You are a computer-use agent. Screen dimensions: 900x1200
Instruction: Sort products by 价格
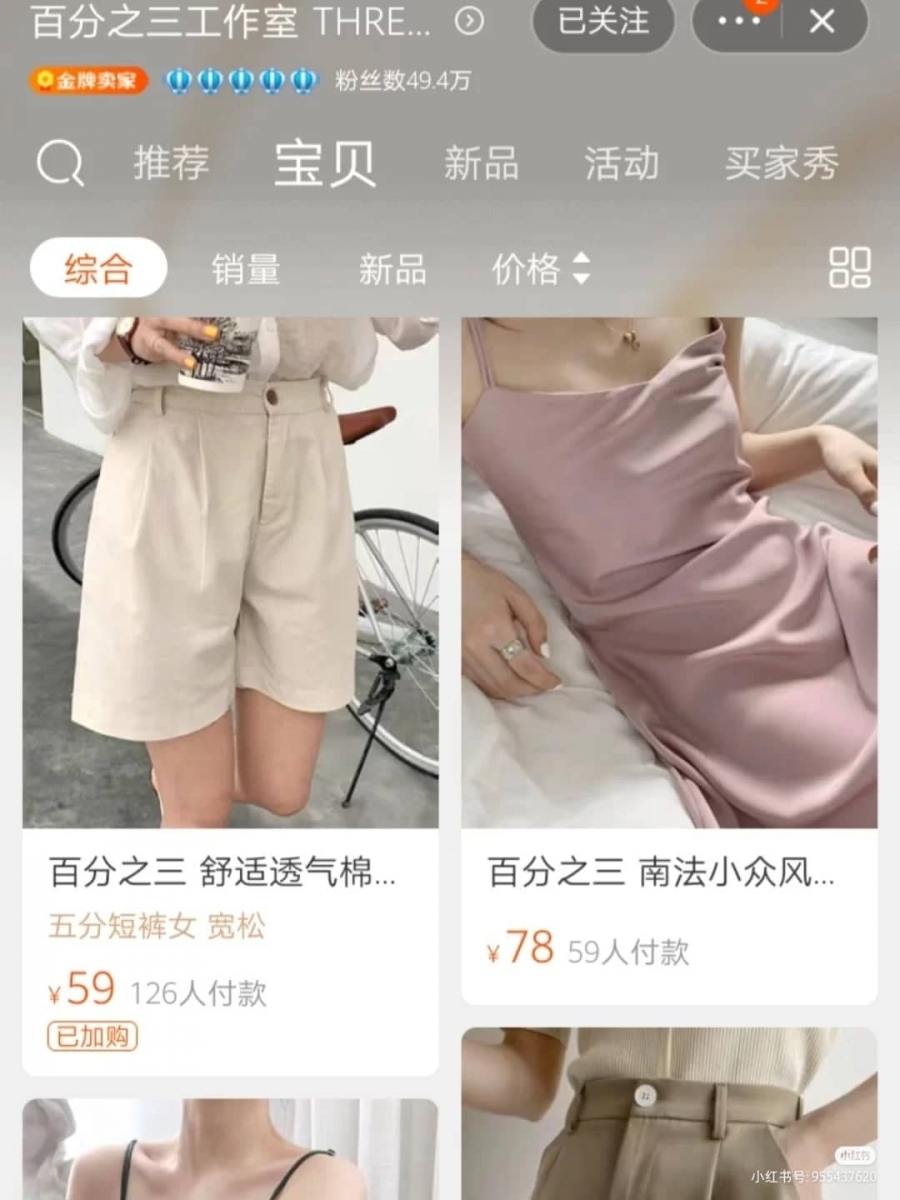540,269
